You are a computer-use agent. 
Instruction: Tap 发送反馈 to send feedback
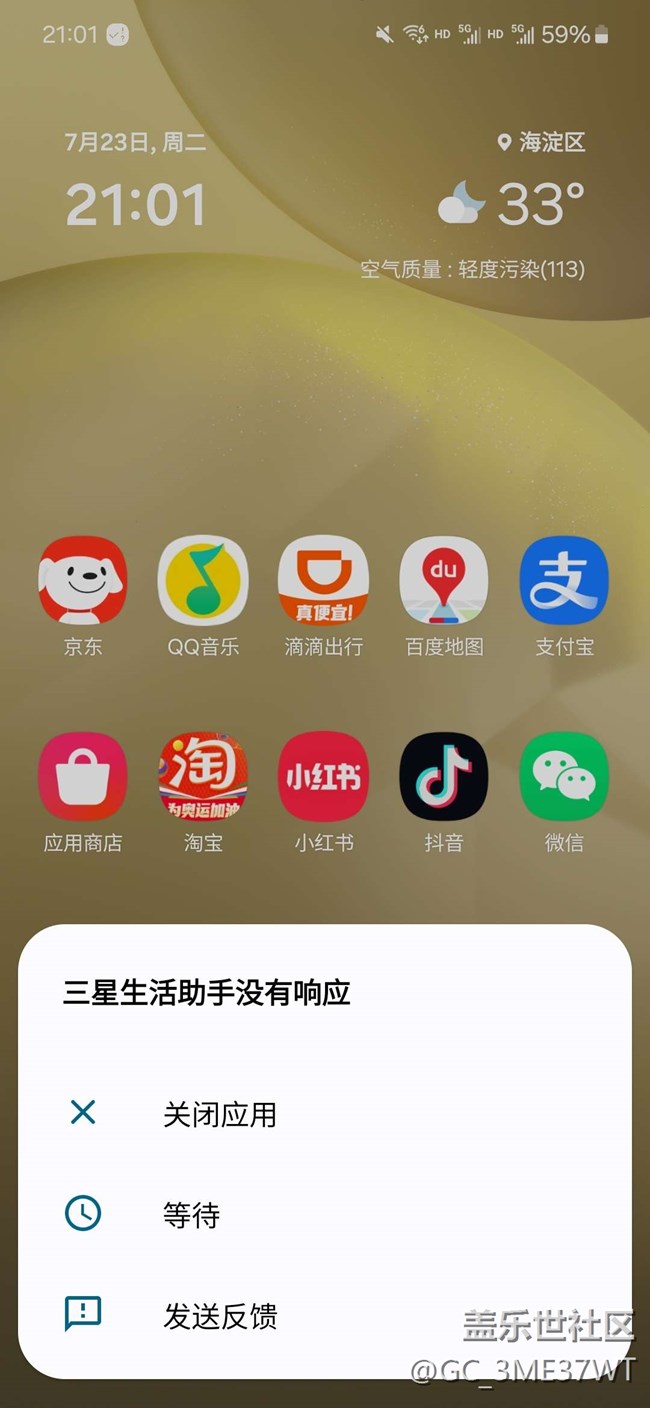(219, 1316)
